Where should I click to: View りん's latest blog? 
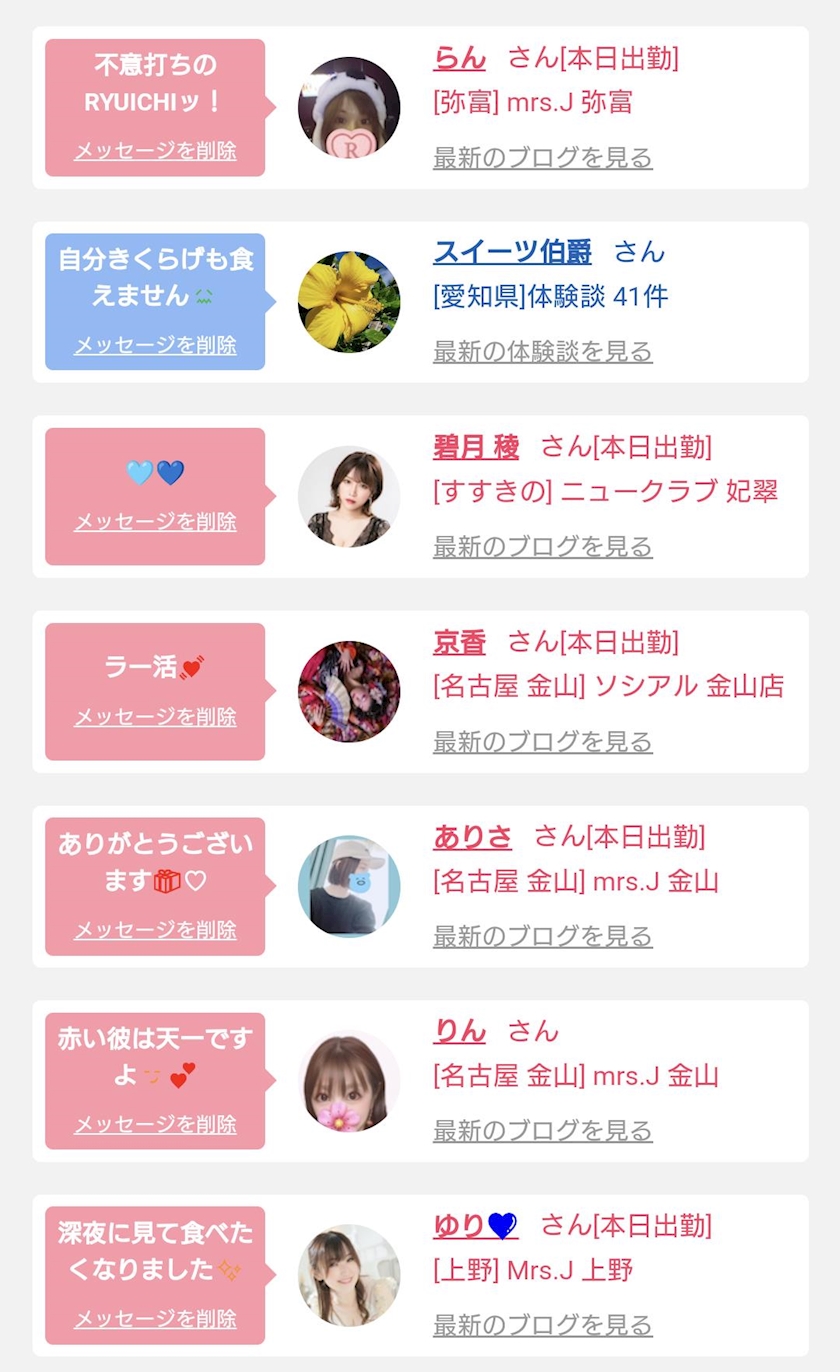543,1131
